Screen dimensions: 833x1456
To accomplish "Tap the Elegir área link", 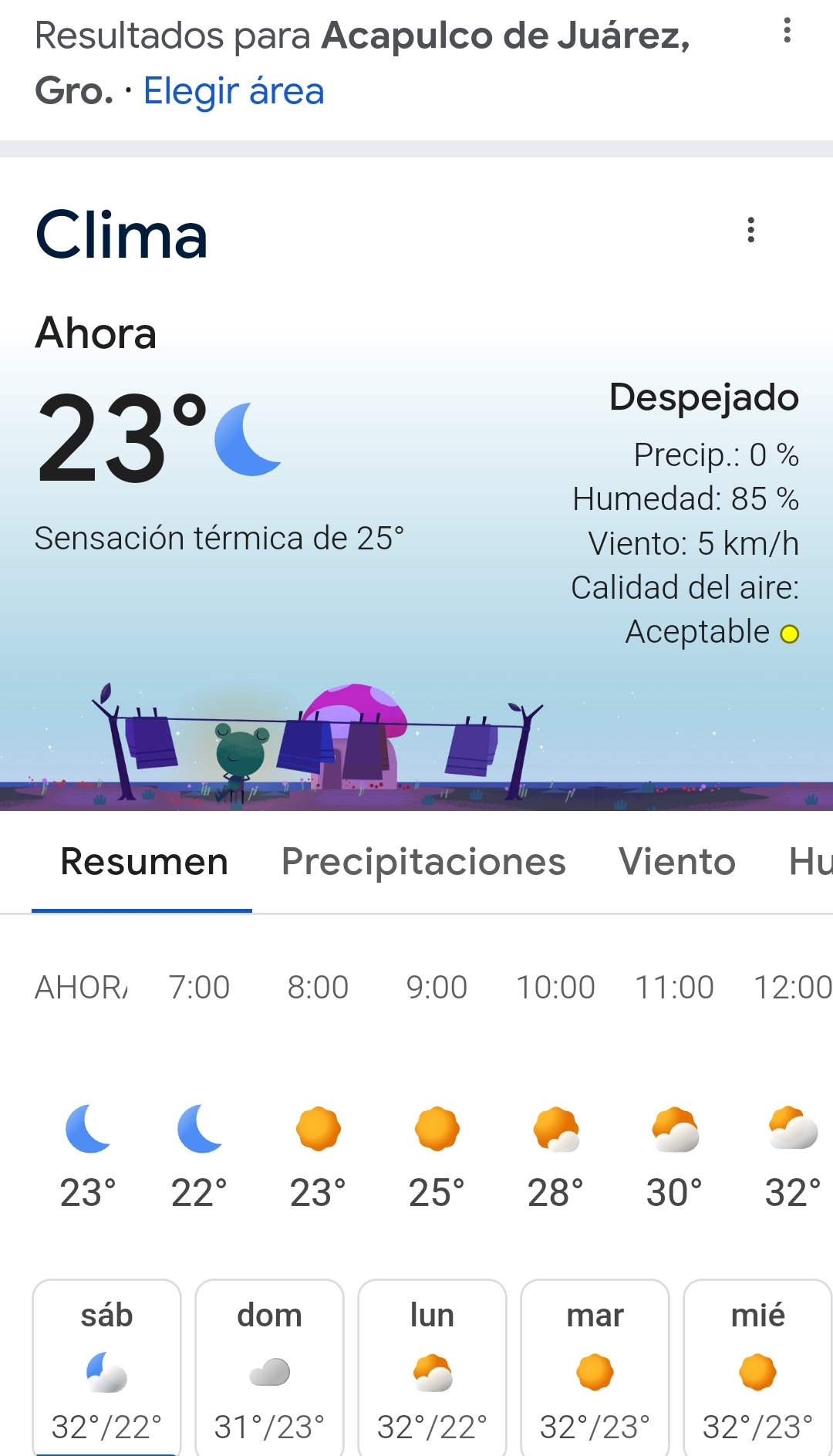I will 234,91.
